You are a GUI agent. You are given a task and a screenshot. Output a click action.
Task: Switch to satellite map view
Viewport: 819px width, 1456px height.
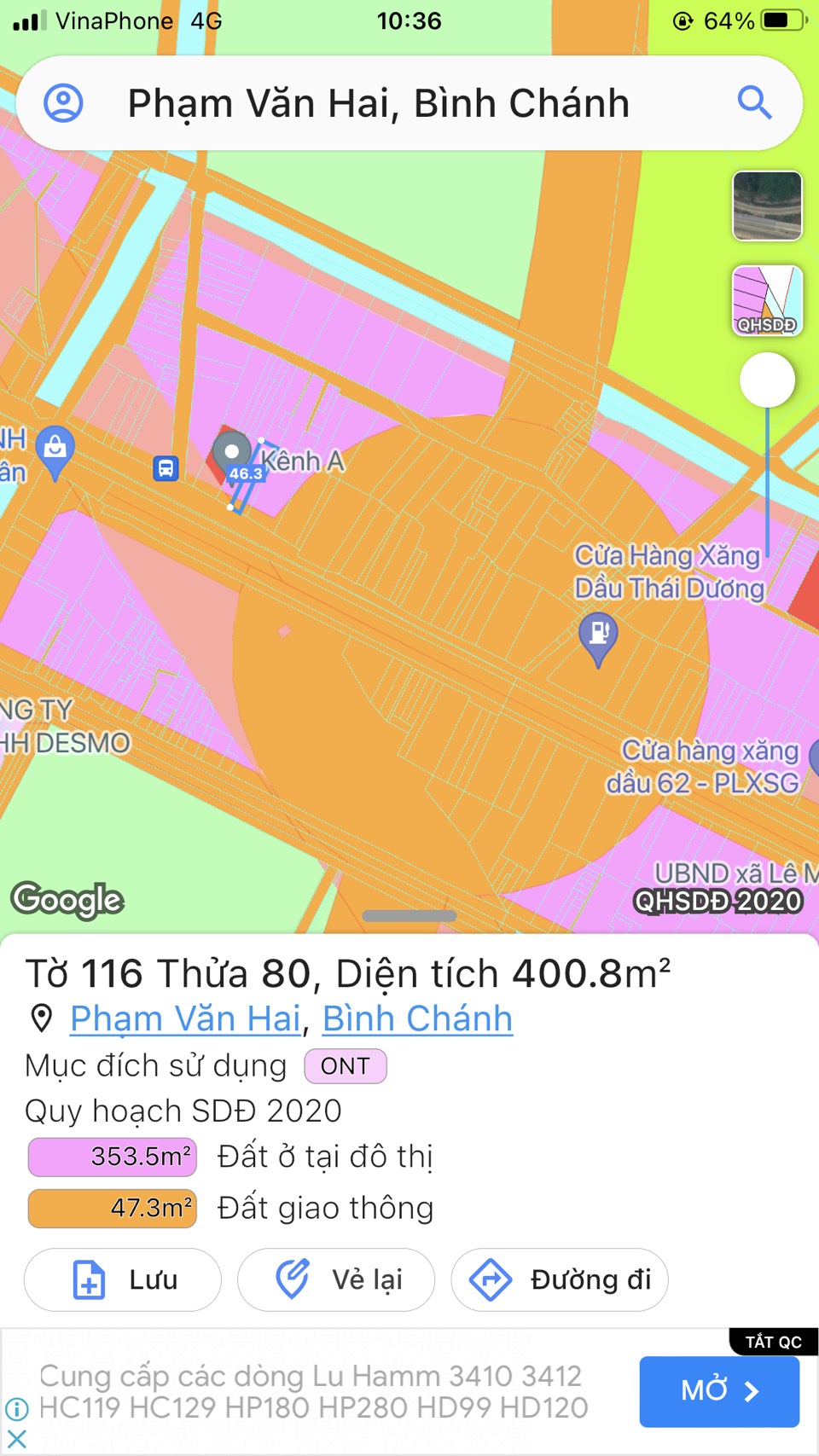point(767,206)
